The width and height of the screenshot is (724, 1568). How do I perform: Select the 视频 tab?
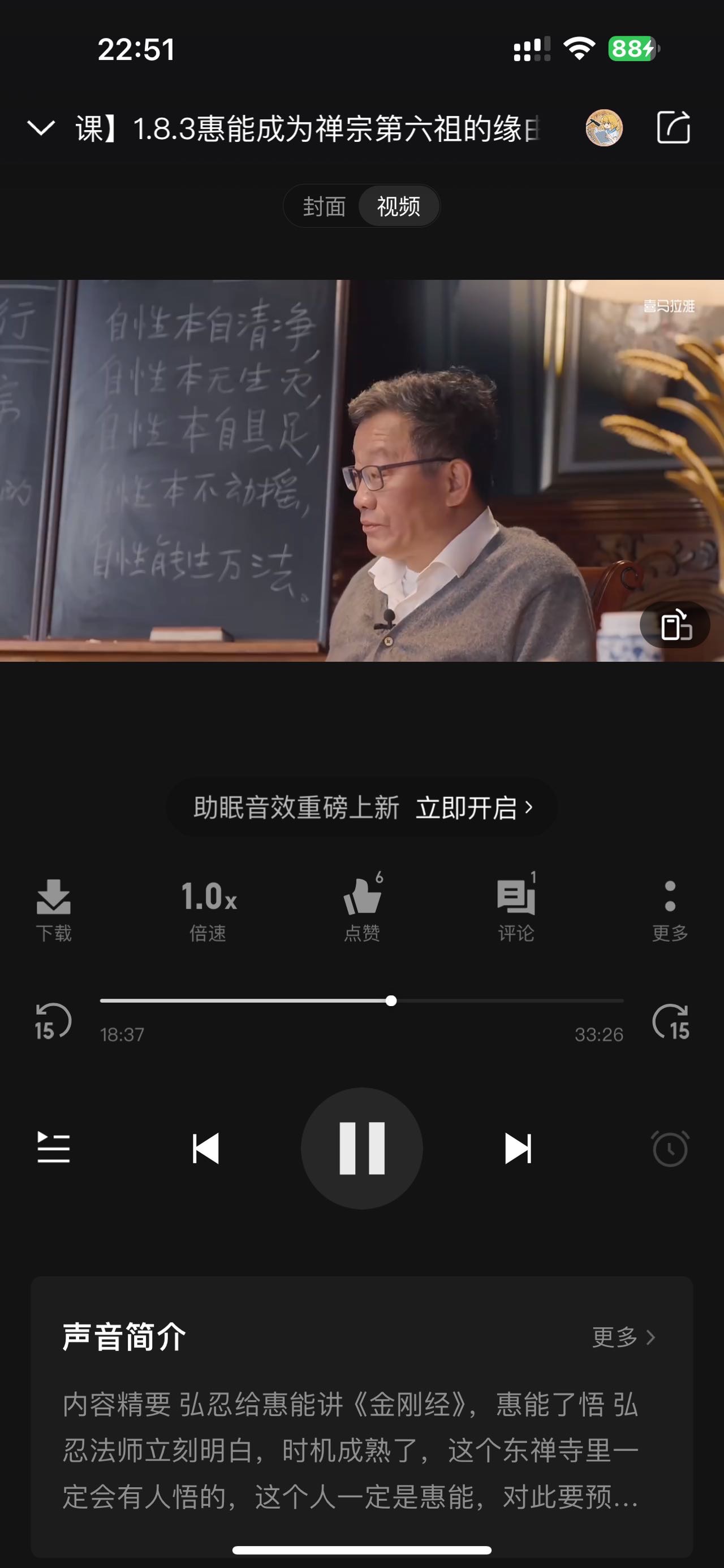(x=400, y=206)
